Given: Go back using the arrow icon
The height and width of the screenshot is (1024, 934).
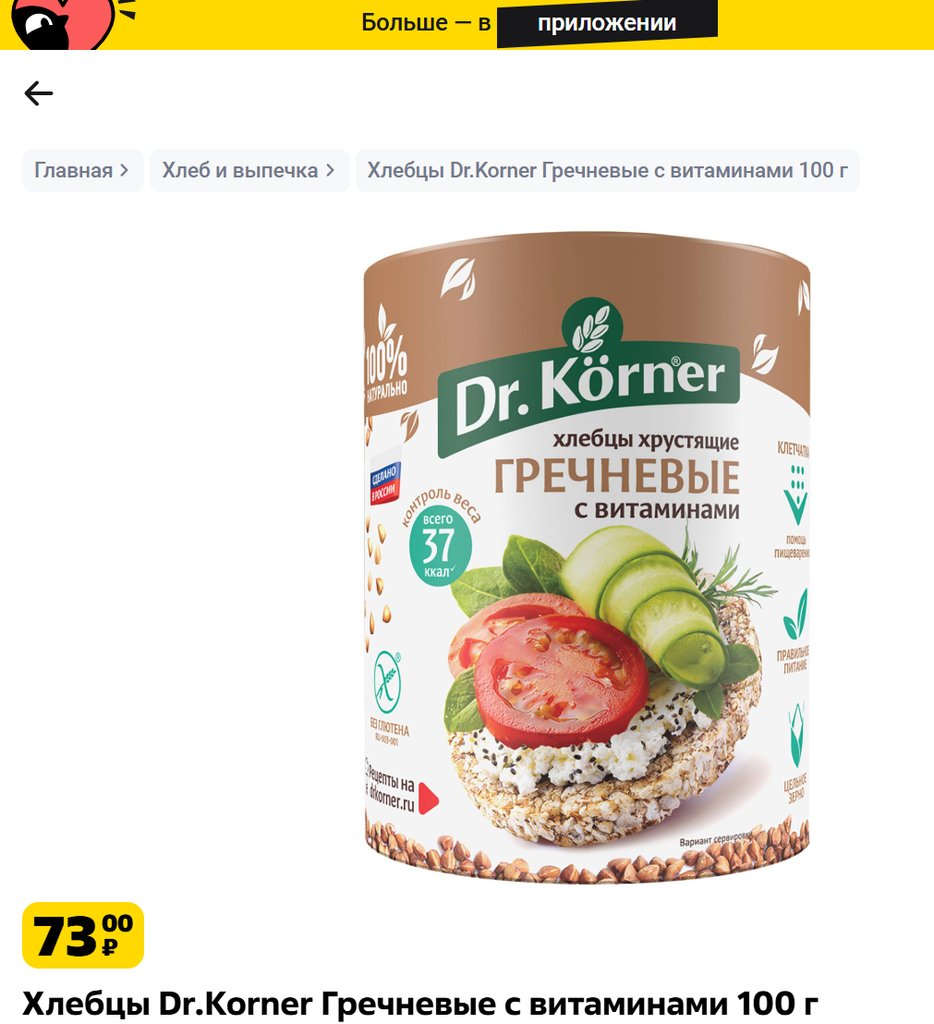Looking at the screenshot, I should tap(38, 94).
